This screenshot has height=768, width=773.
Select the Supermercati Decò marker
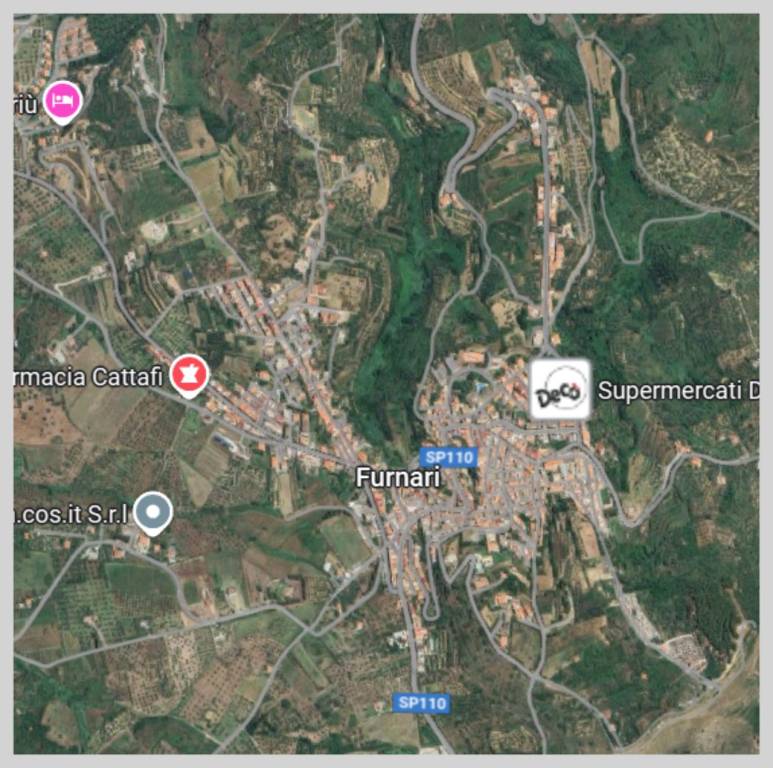(x=559, y=389)
